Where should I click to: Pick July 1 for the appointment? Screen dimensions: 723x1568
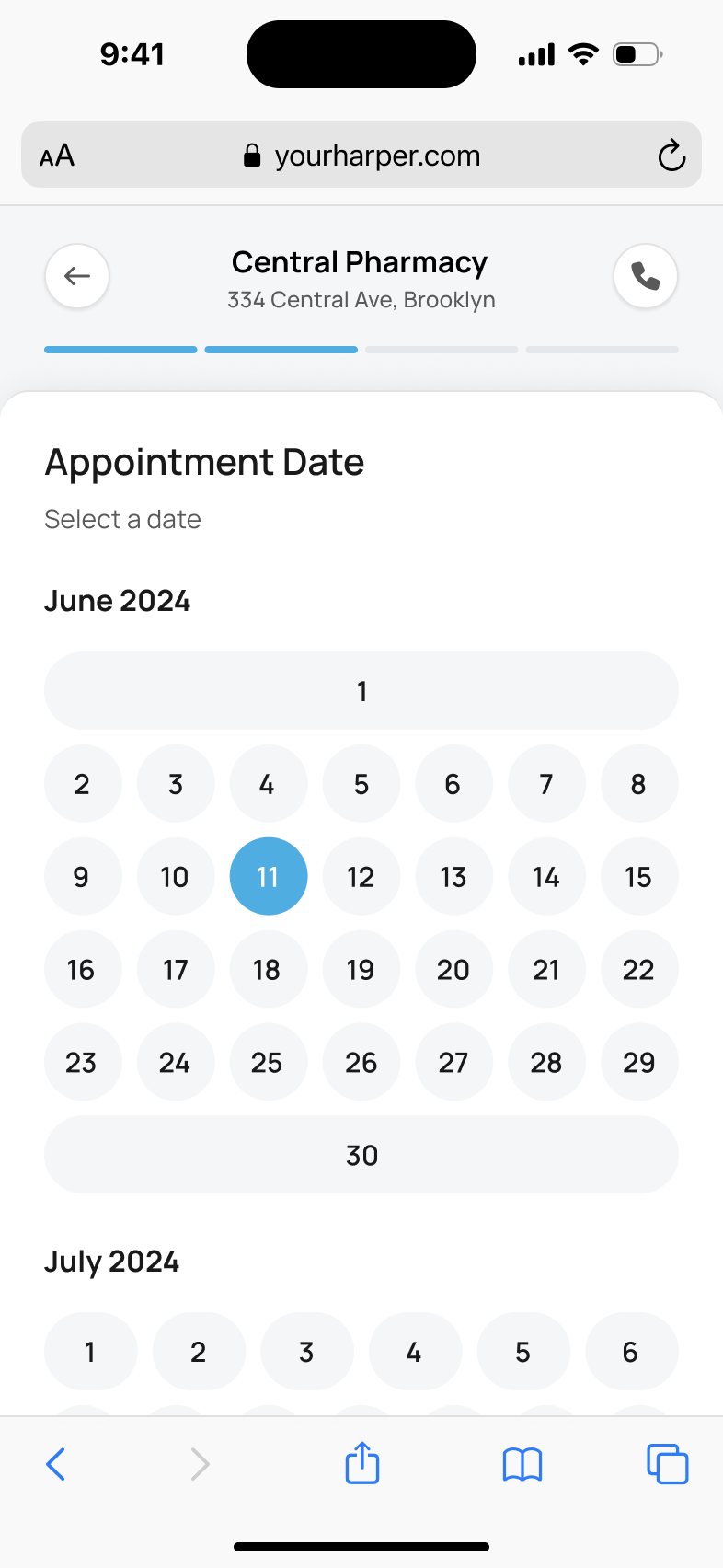tap(90, 1352)
